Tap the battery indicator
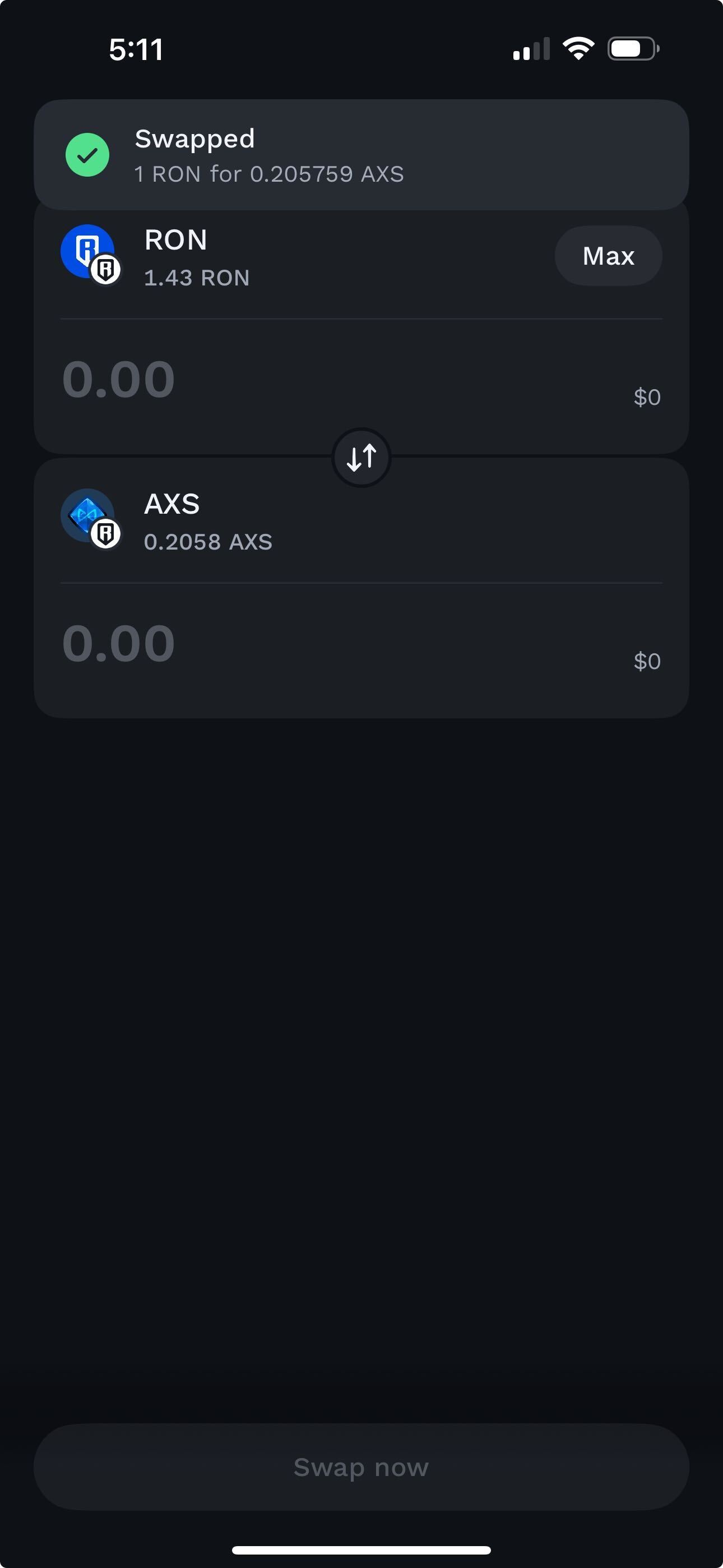The image size is (723, 1568). click(x=631, y=48)
